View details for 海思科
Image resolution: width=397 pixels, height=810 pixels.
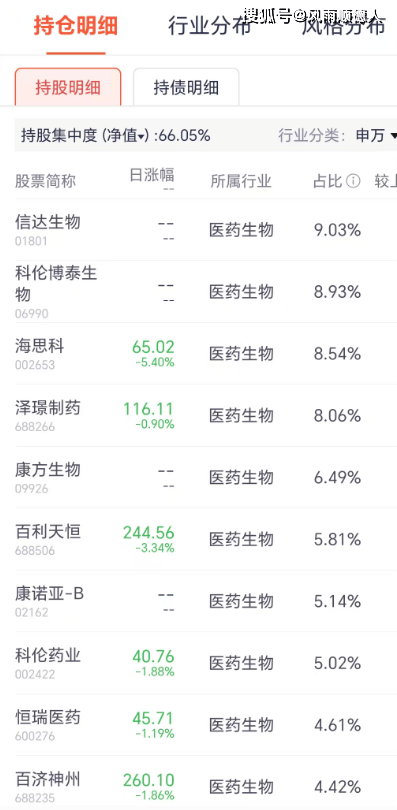coord(198,354)
